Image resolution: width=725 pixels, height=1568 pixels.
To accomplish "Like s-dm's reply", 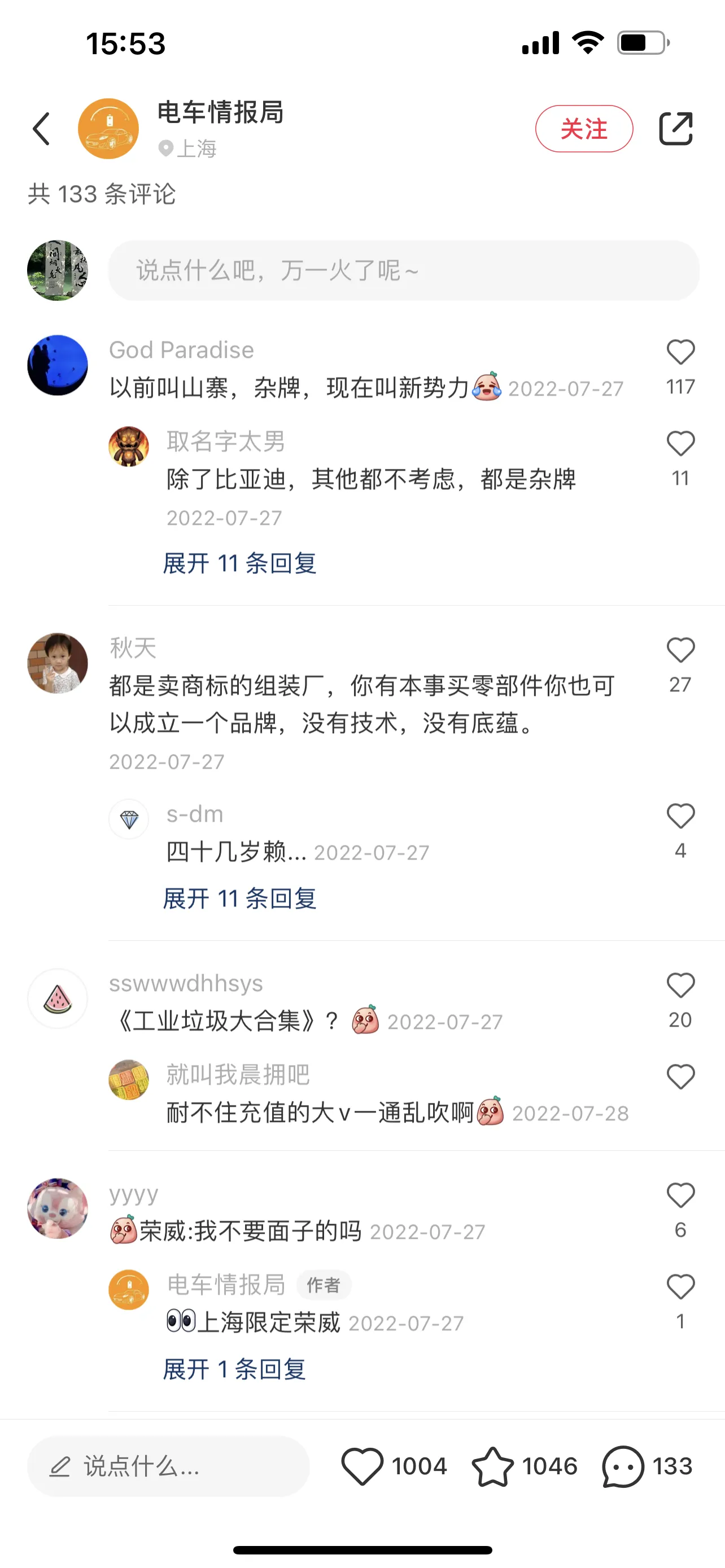I will coord(680,816).
